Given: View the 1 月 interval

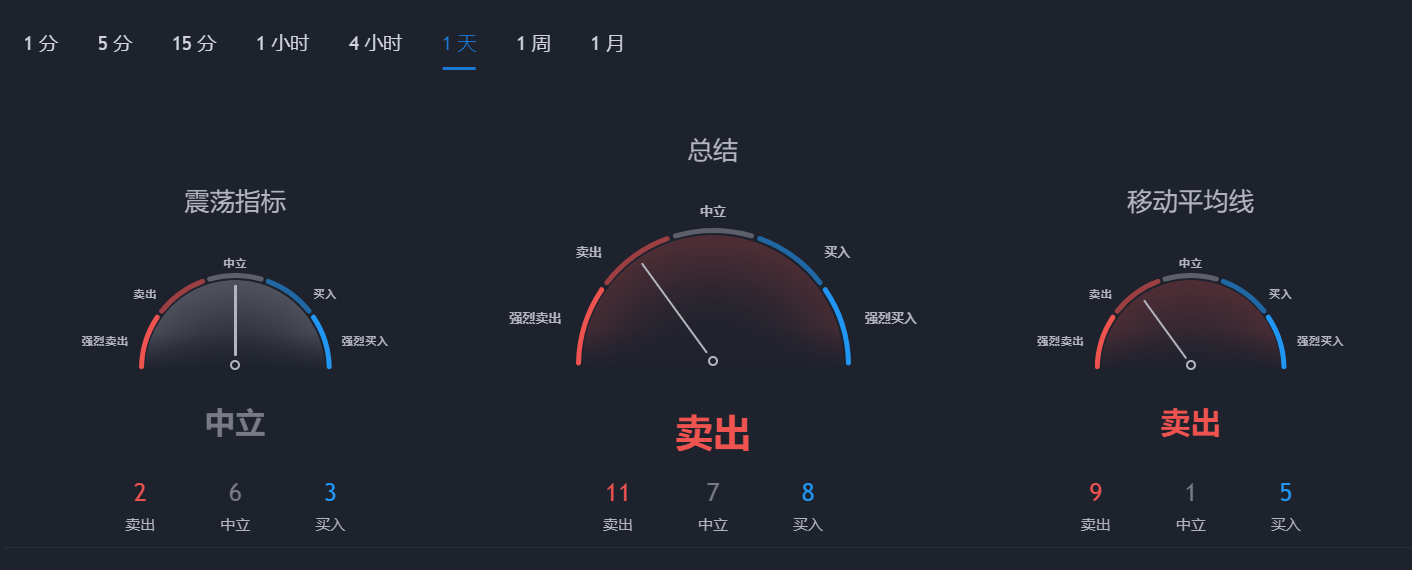Looking at the screenshot, I should [607, 44].
